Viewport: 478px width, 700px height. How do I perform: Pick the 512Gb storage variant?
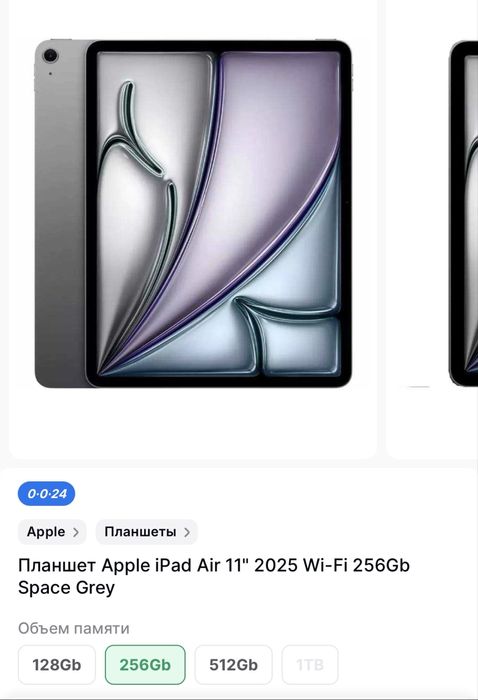tap(233, 665)
